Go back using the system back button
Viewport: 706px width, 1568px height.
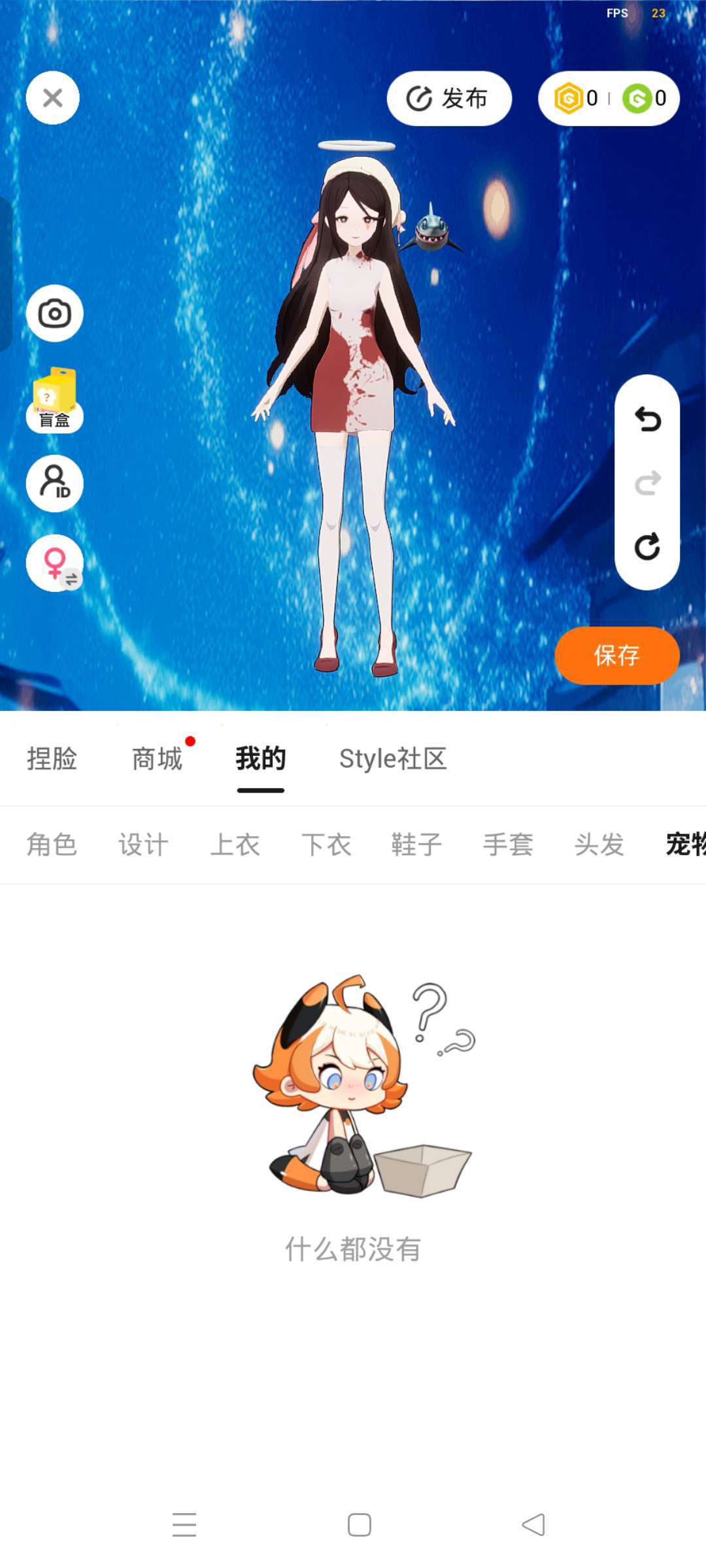pyautogui.click(x=533, y=1525)
